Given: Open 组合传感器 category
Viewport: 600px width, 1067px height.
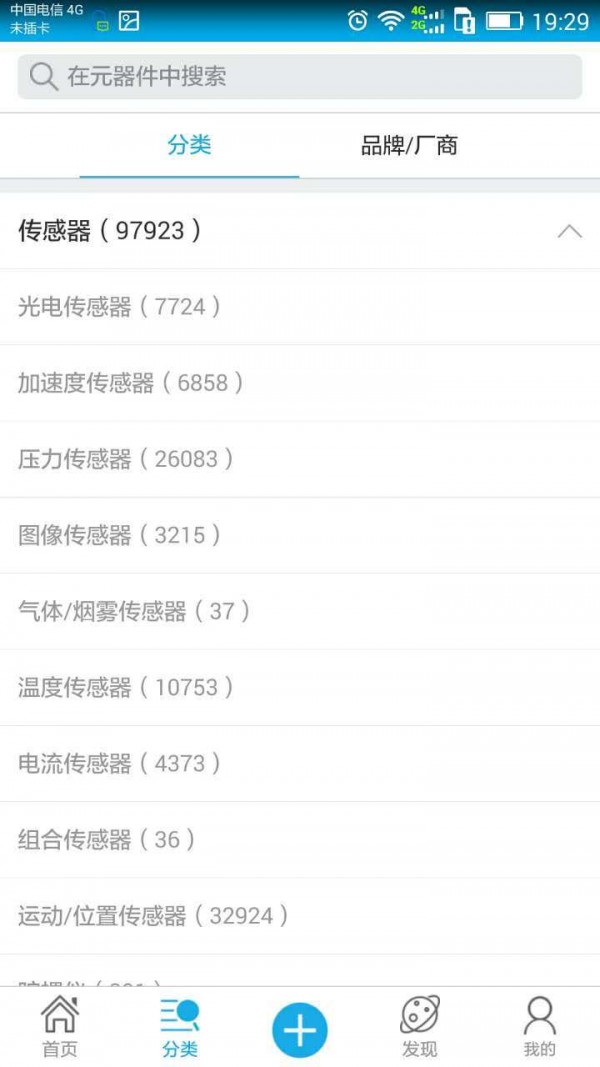Looking at the screenshot, I should point(106,839).
